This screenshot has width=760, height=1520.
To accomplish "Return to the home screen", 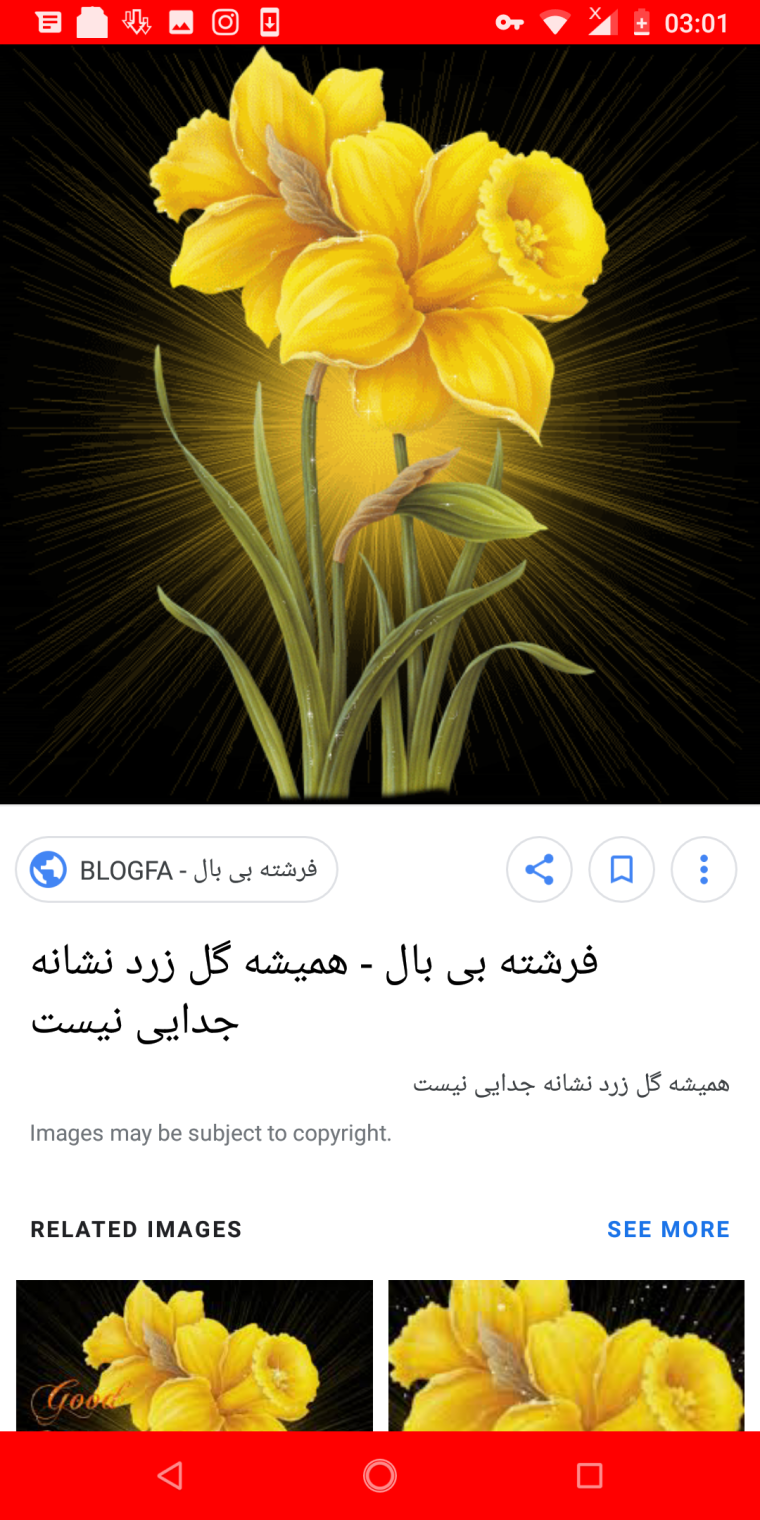I will click(380, 1475).
